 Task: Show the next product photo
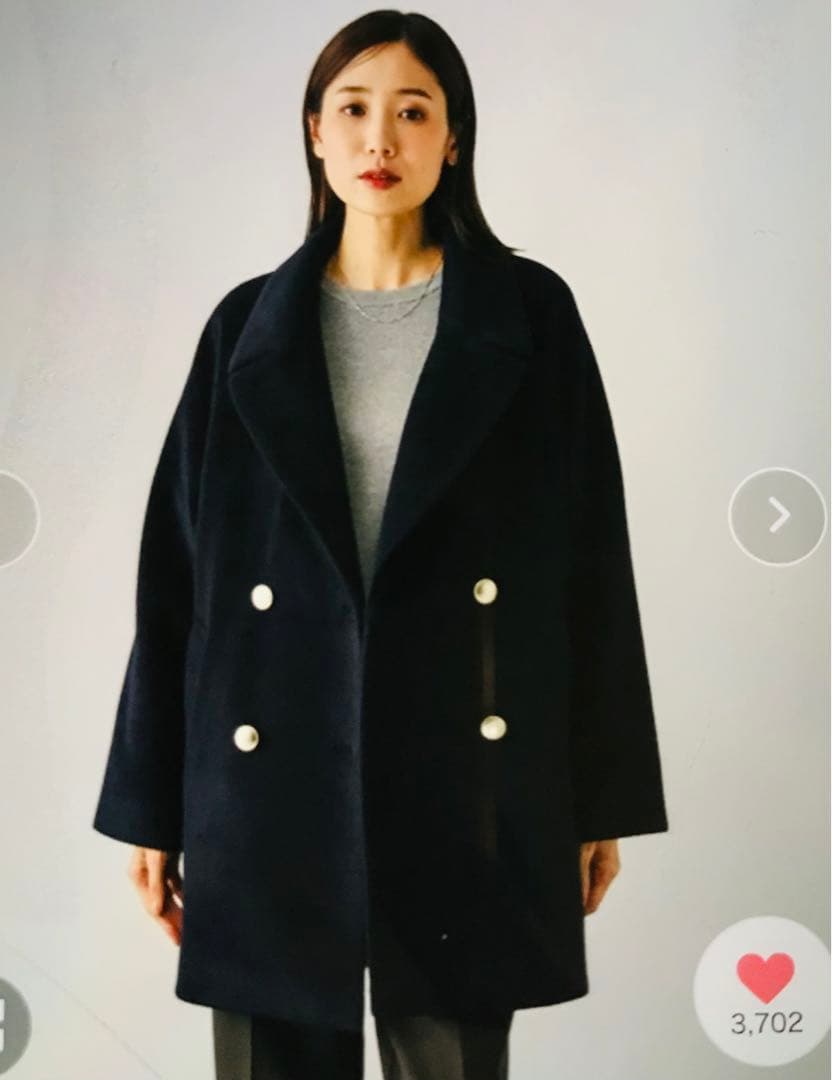[x=778, y=516]
